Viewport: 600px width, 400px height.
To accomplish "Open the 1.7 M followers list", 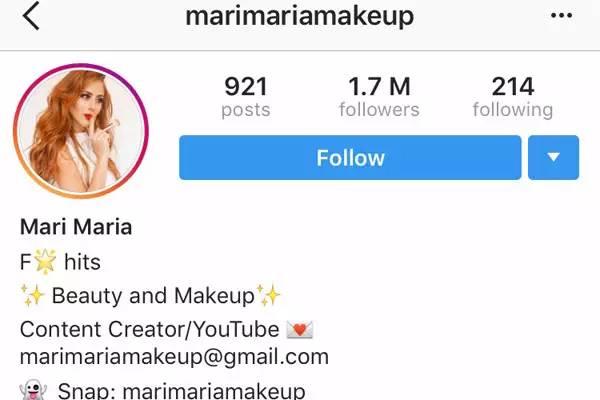I will (378, 97).
